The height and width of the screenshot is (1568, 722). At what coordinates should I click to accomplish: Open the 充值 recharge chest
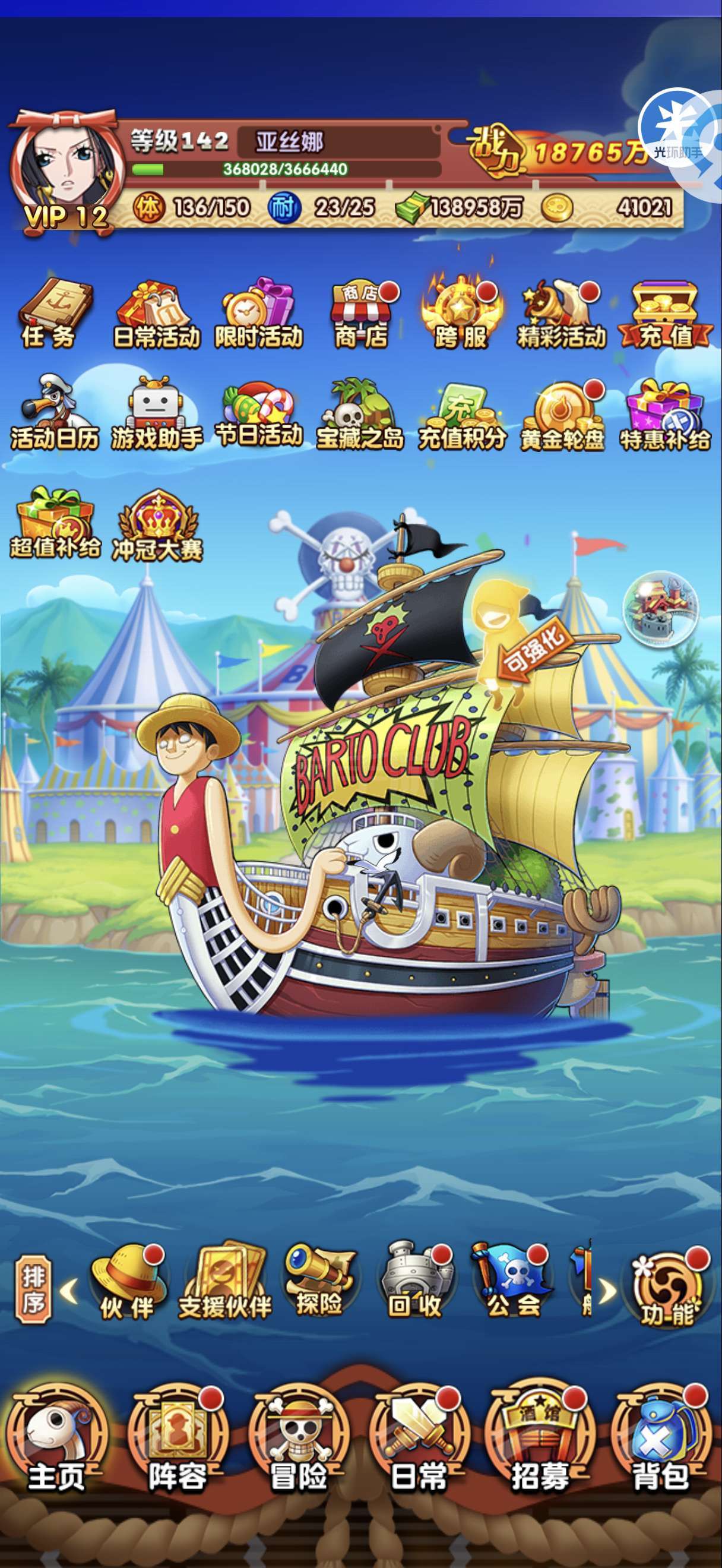(x=665, y=315)
